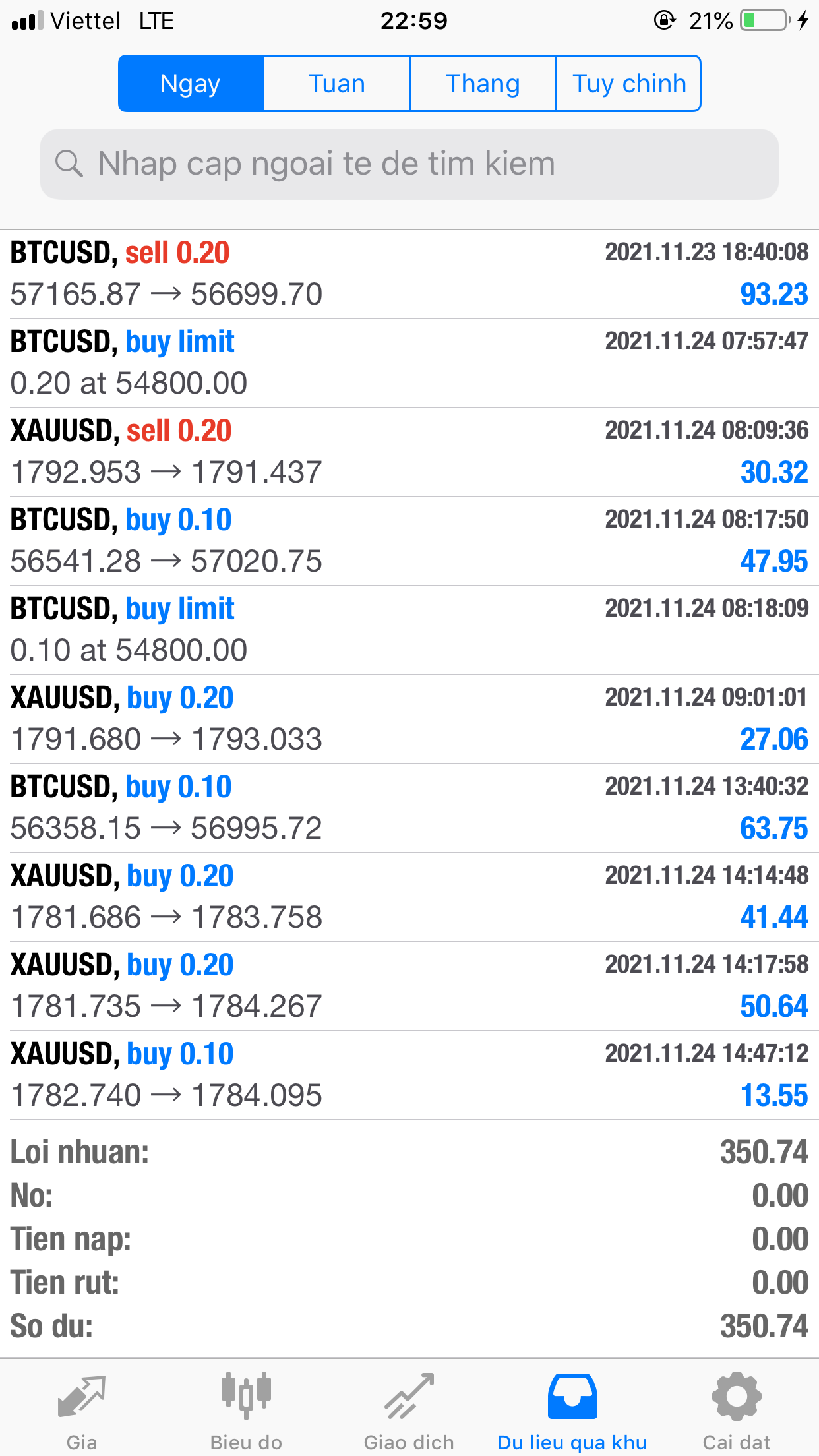Open BTCUSD sell 0.20 trade with 93.23 profit
The width and height of the screenshot is (819, 1456).
(409, 274)
